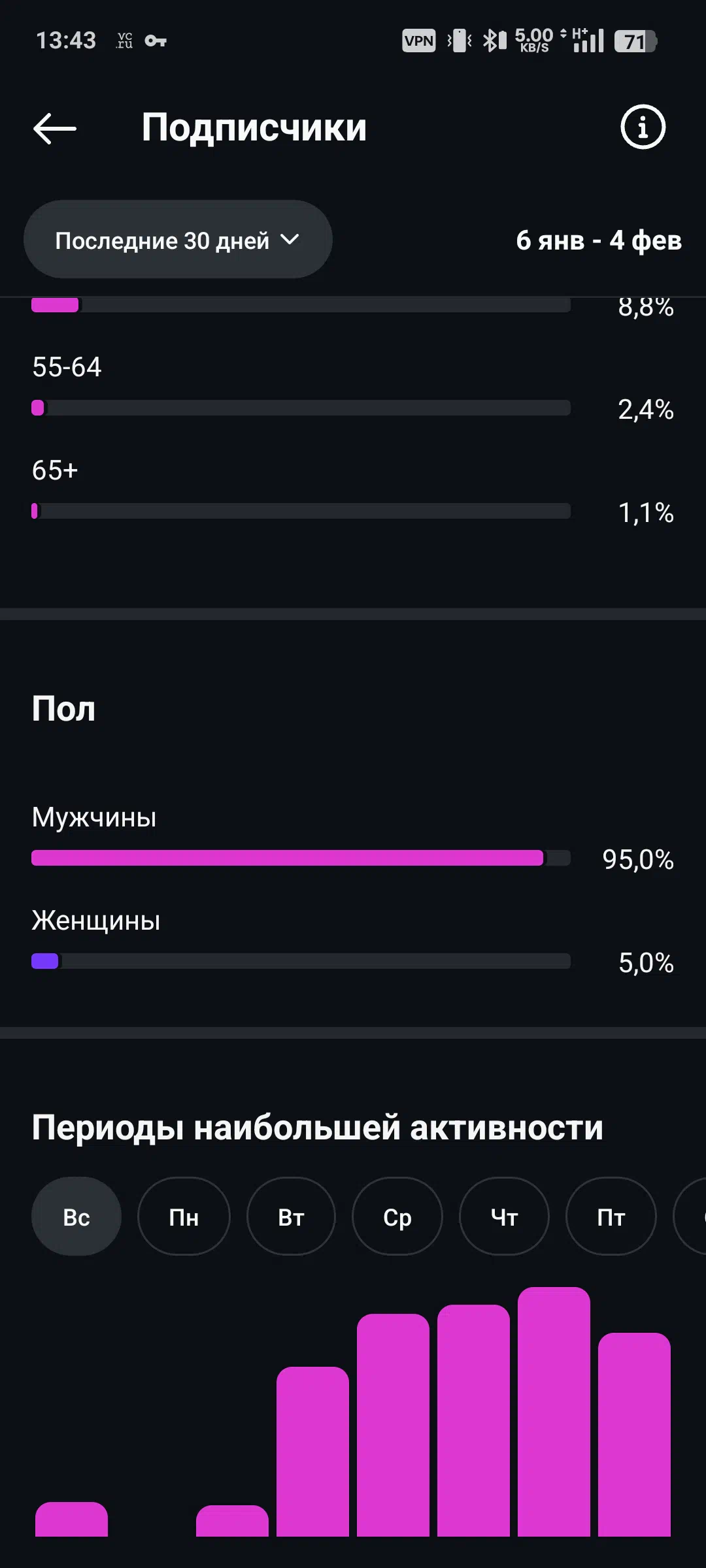
Task: Expand the Последние 30 дней dropdown
Action: [x=178, y=240]
